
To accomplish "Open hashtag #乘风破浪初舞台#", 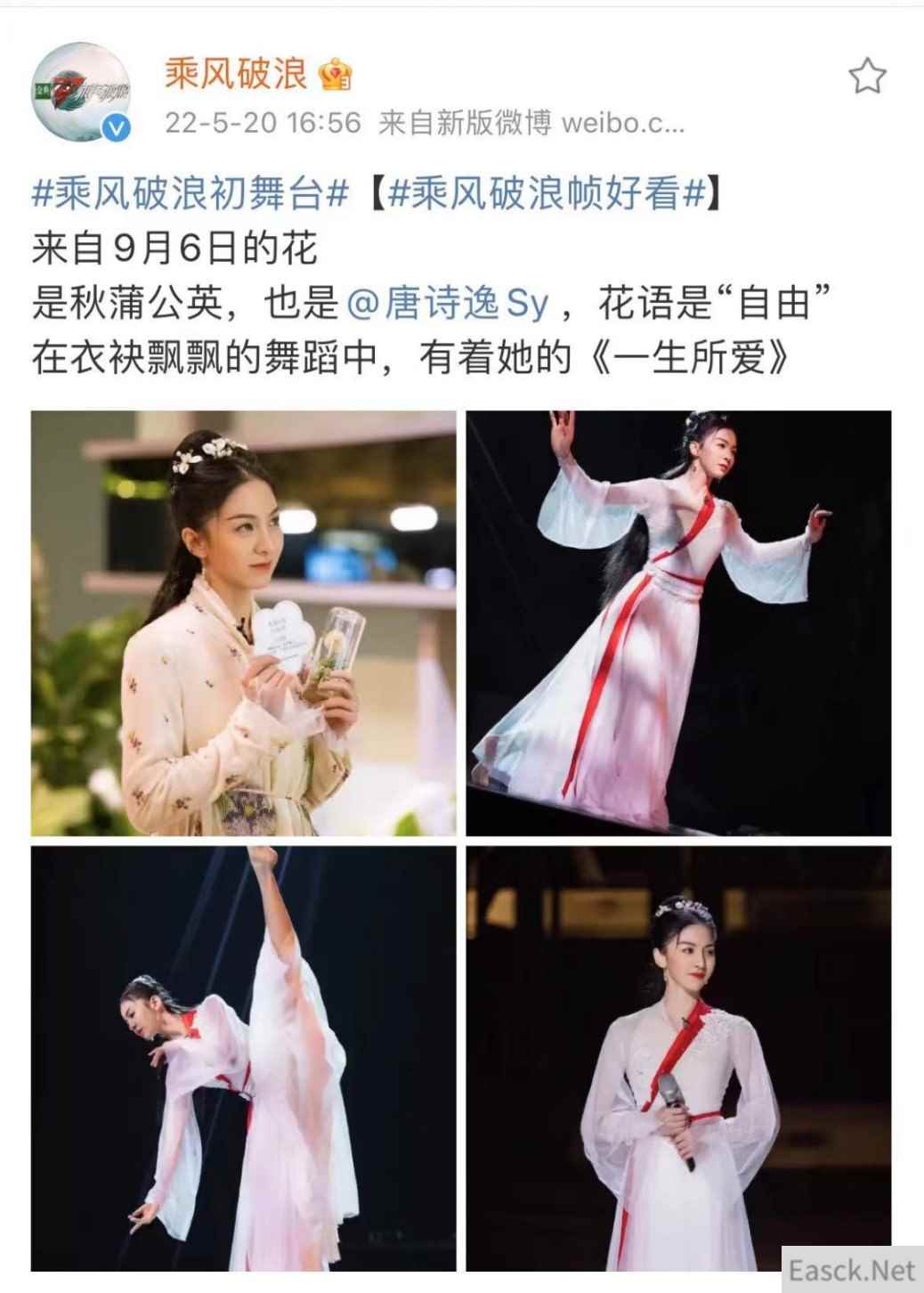I will (x=189, y=193).
